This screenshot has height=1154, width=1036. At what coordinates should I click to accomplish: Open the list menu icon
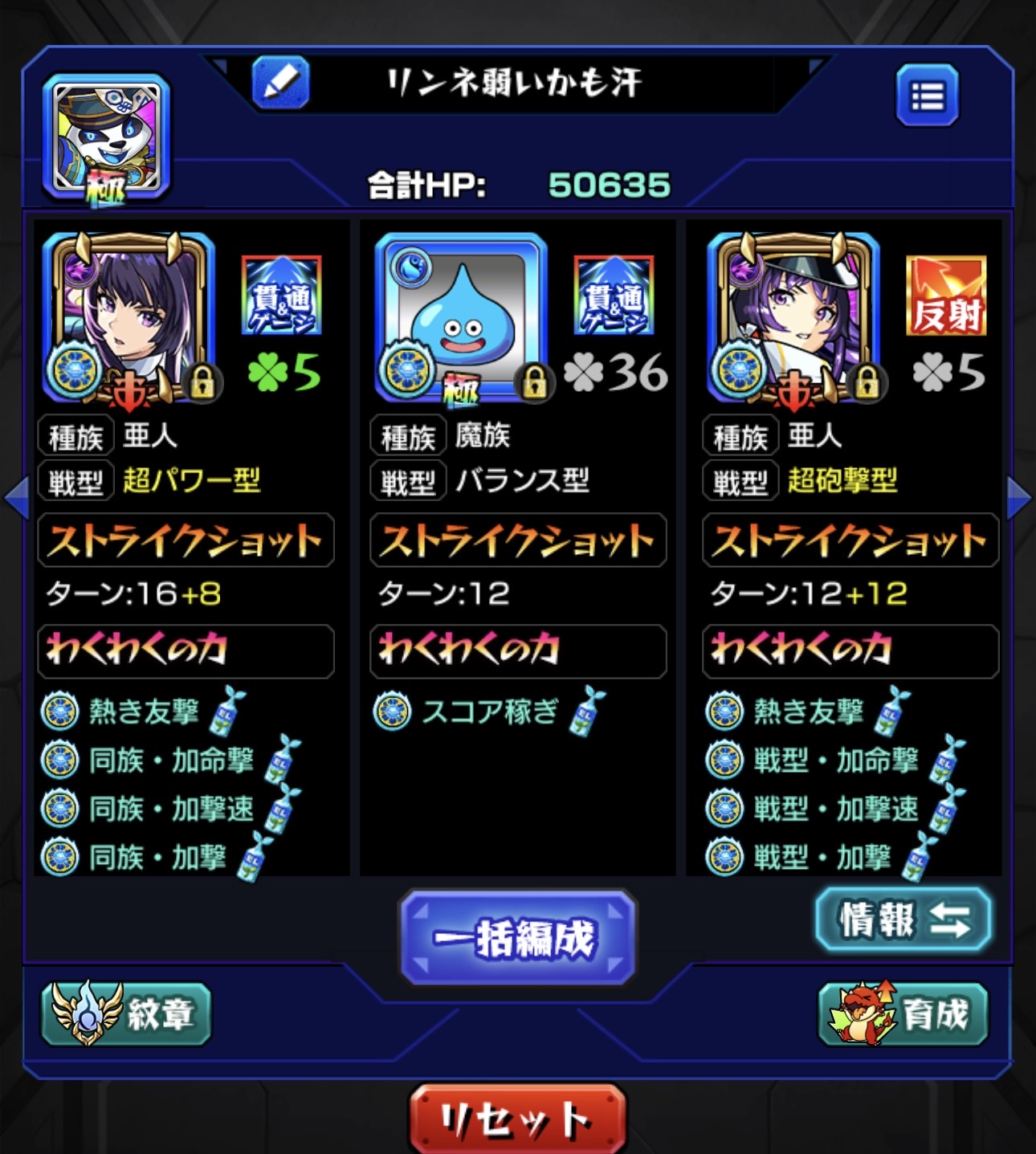coord(927,96)
